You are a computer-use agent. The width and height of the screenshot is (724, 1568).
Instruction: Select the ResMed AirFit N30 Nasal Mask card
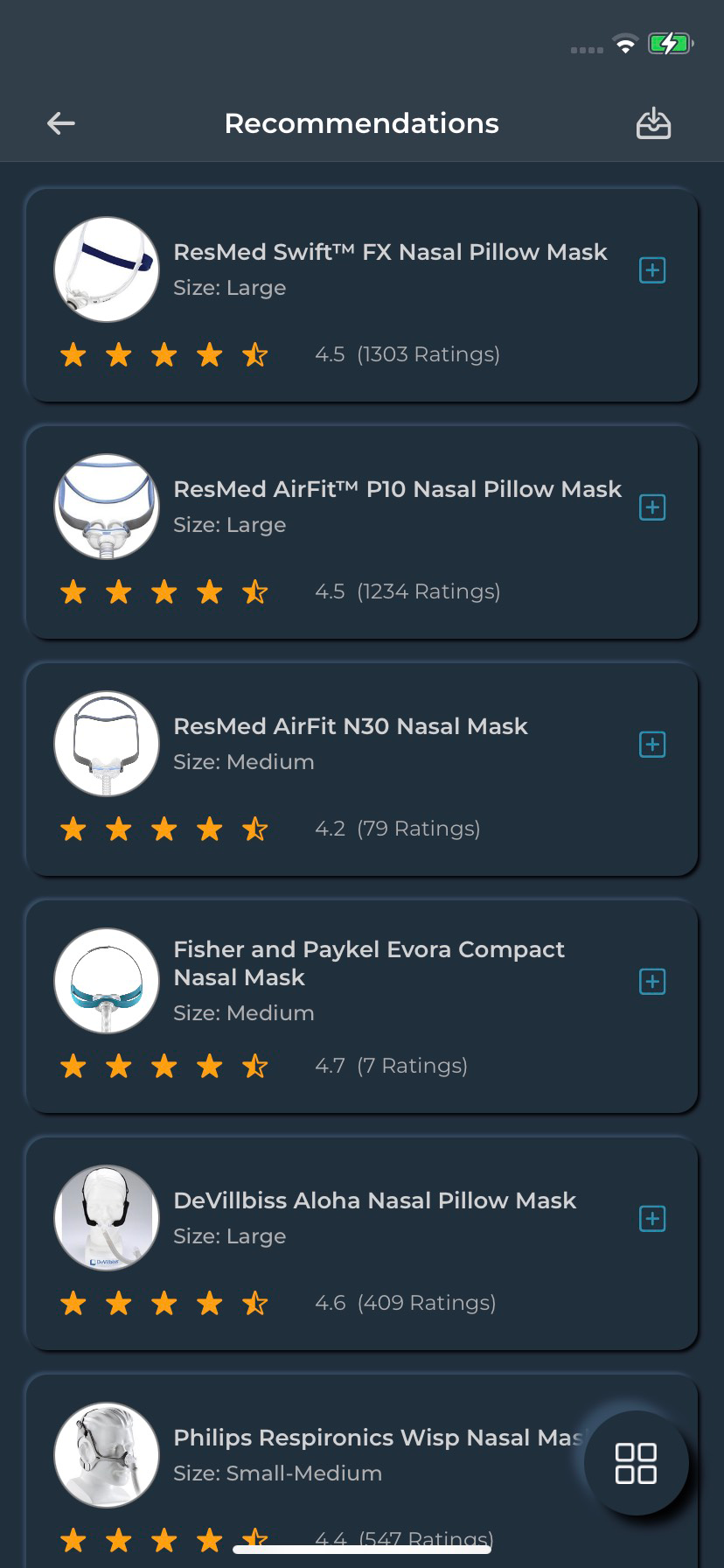click(x=350, y=727)
